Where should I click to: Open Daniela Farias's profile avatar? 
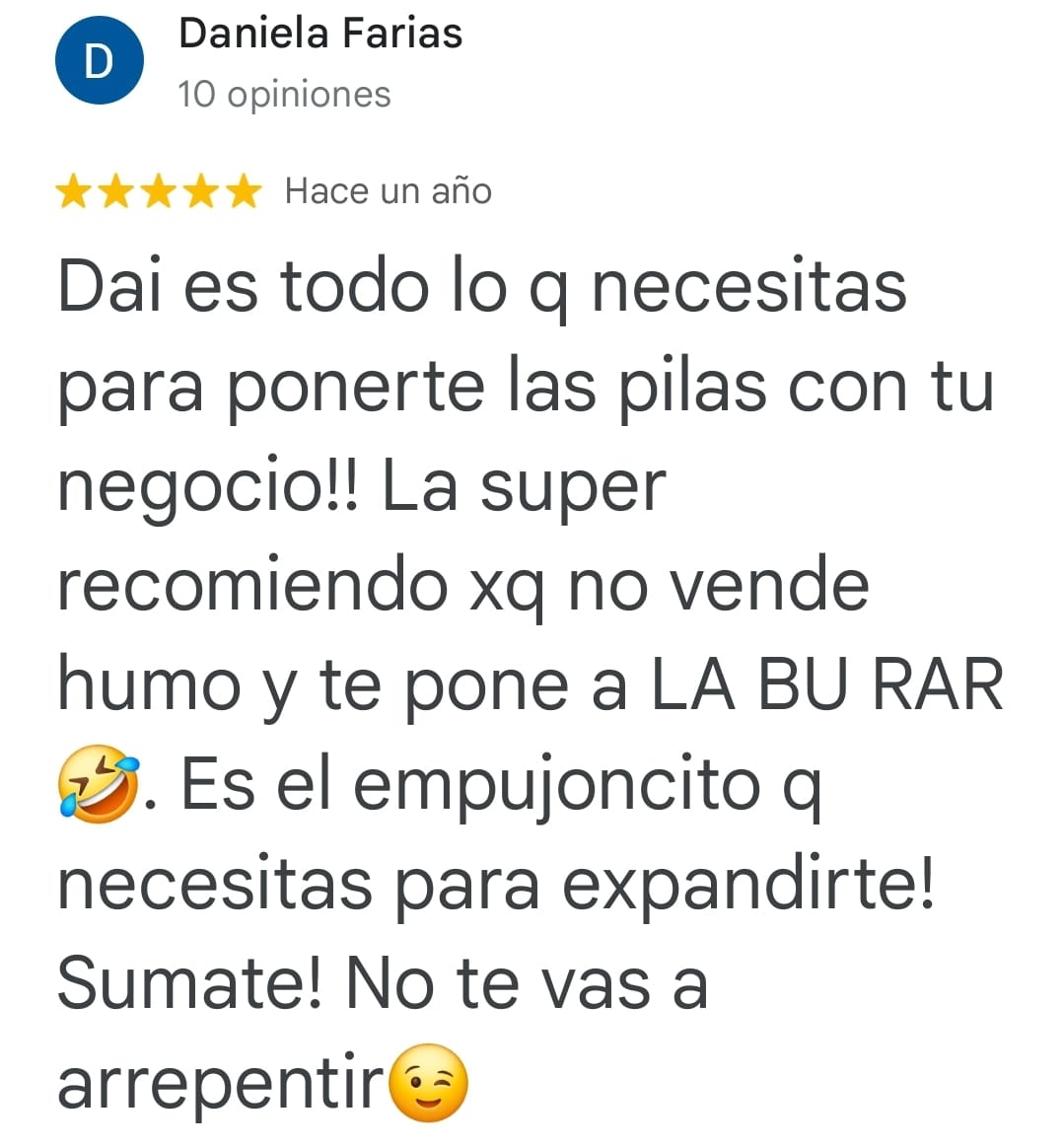coord(99,60)
